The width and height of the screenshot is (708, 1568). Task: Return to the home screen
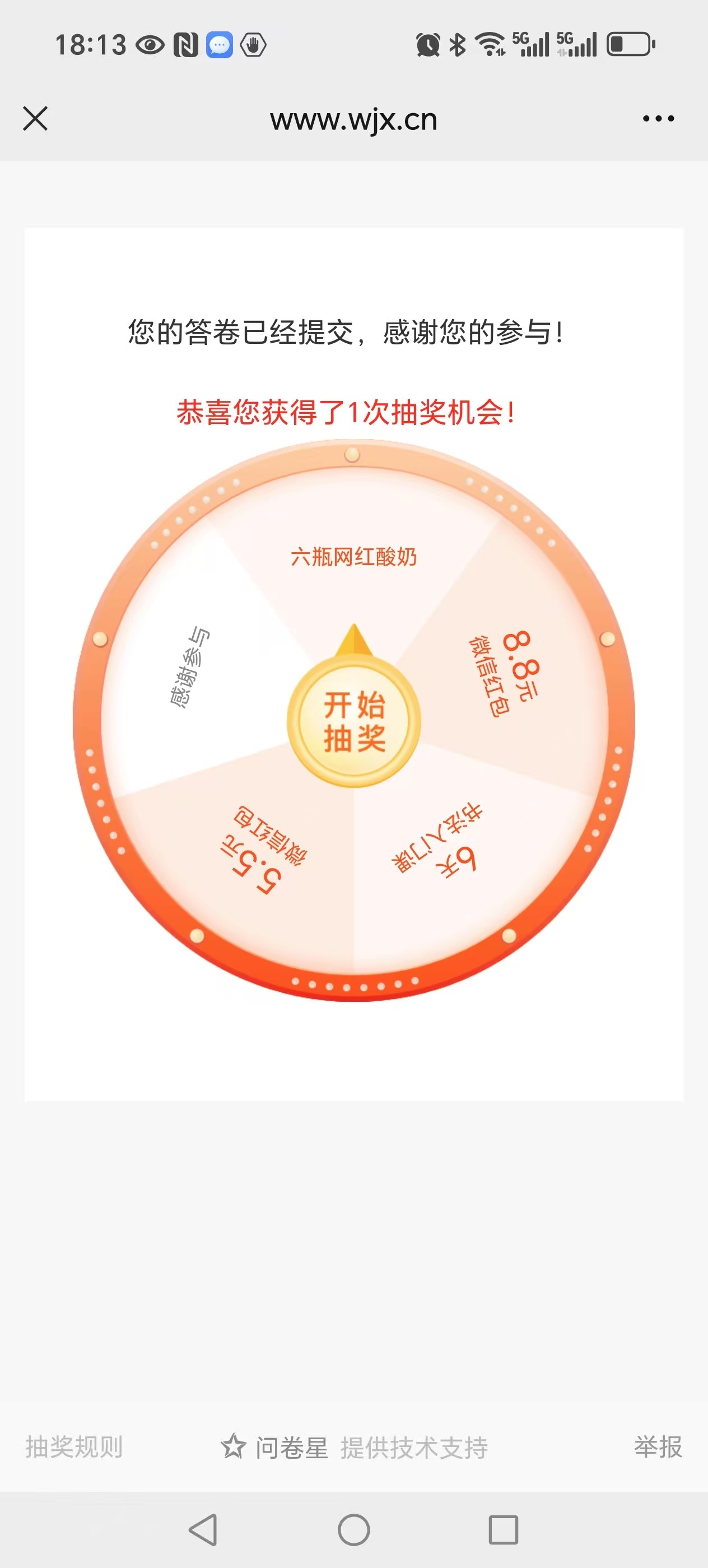(353, 1530)
